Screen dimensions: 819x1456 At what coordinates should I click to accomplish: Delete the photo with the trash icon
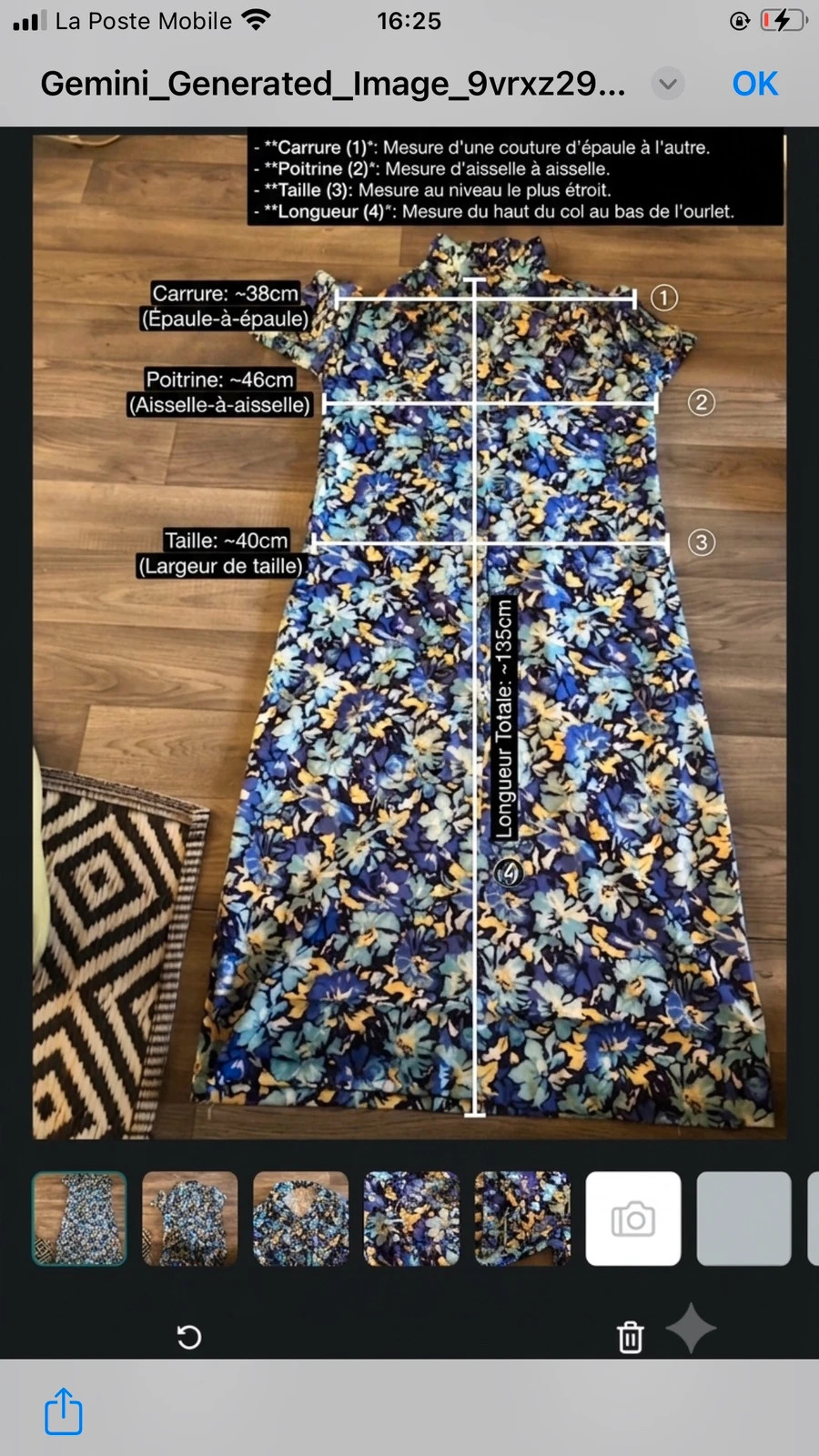pyautogui.click(x=631, y=1337)
